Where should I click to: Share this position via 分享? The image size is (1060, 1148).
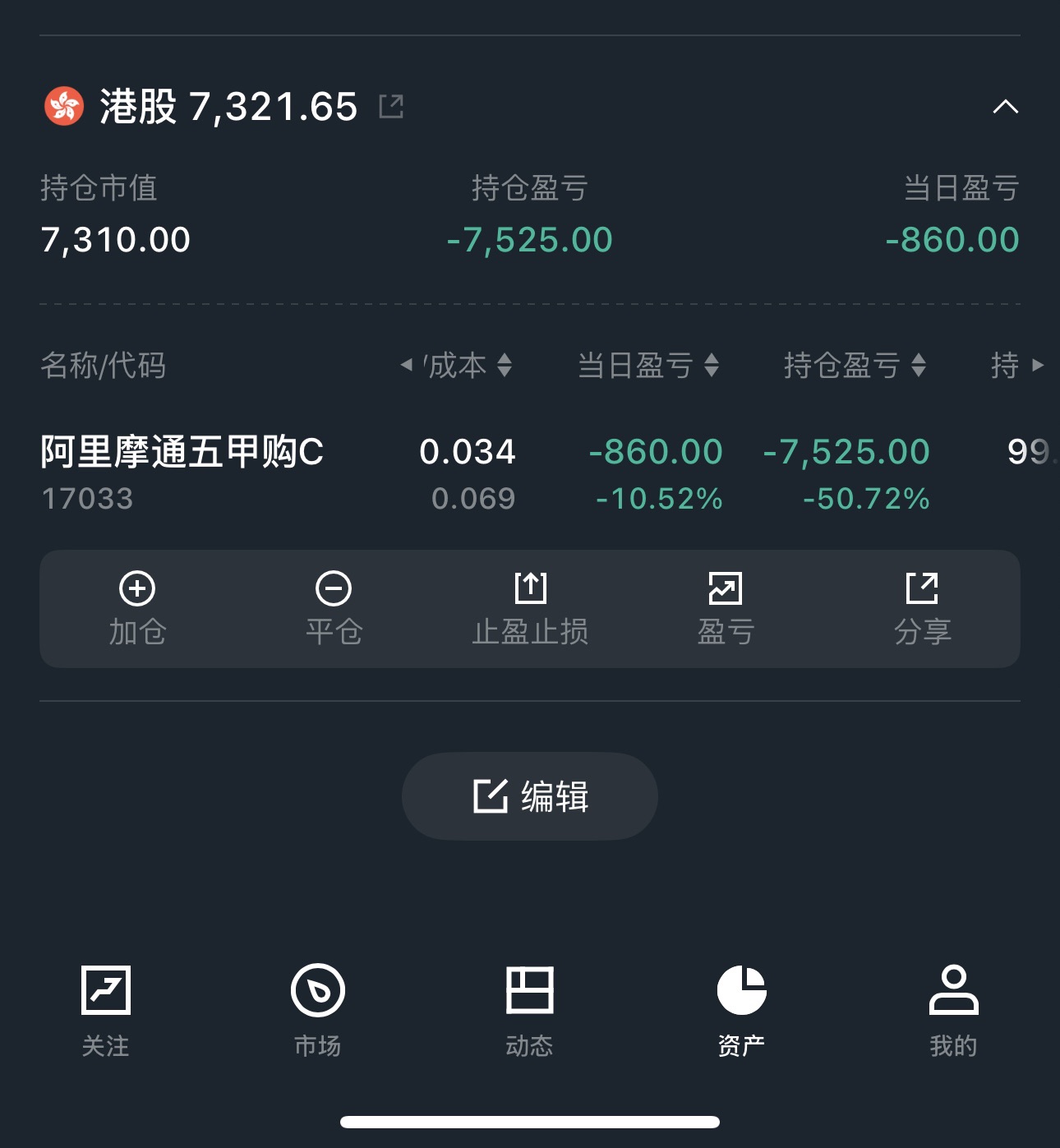pyautogui.click(x=922, y=609)
